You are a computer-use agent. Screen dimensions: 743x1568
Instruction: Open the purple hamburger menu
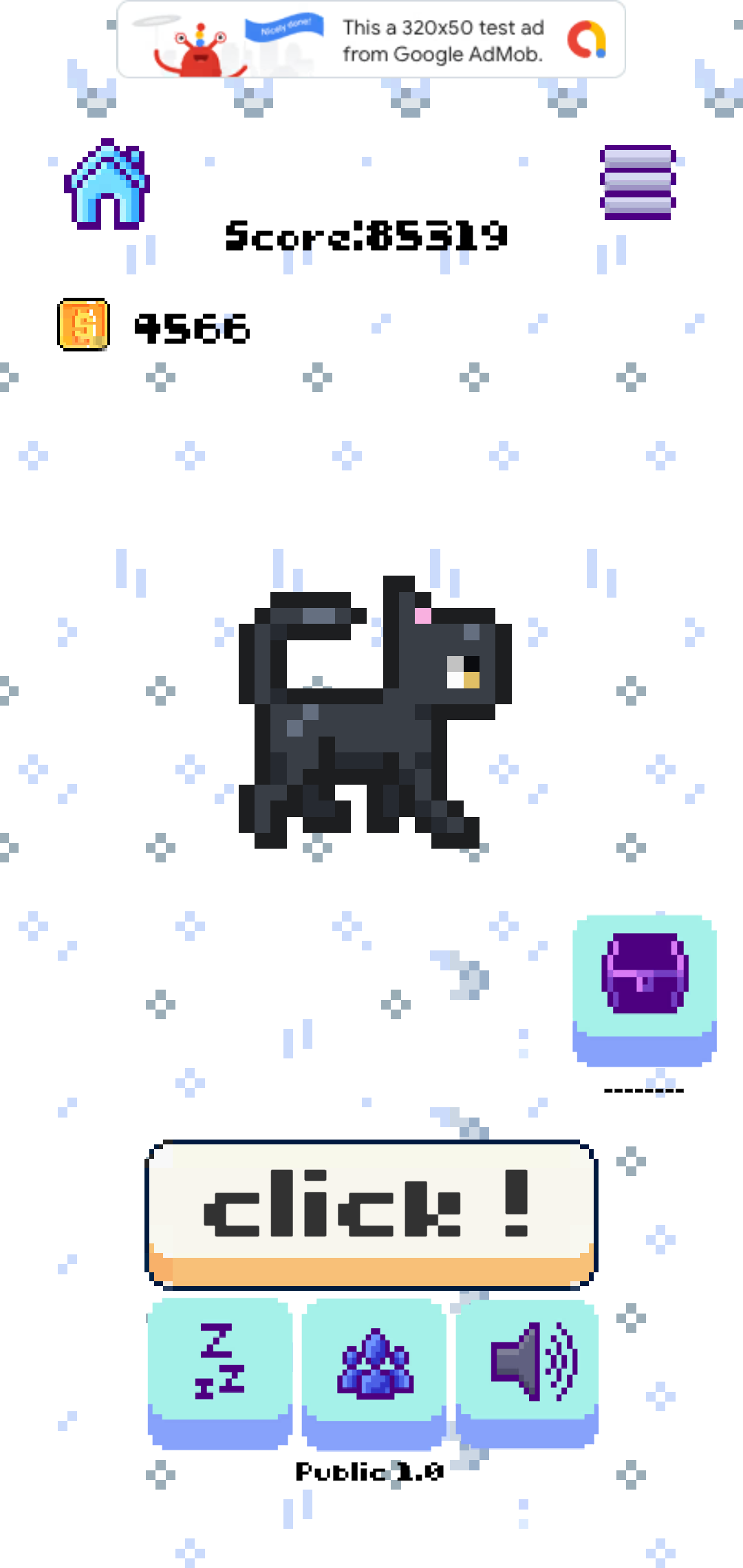[x=638, y=182]
